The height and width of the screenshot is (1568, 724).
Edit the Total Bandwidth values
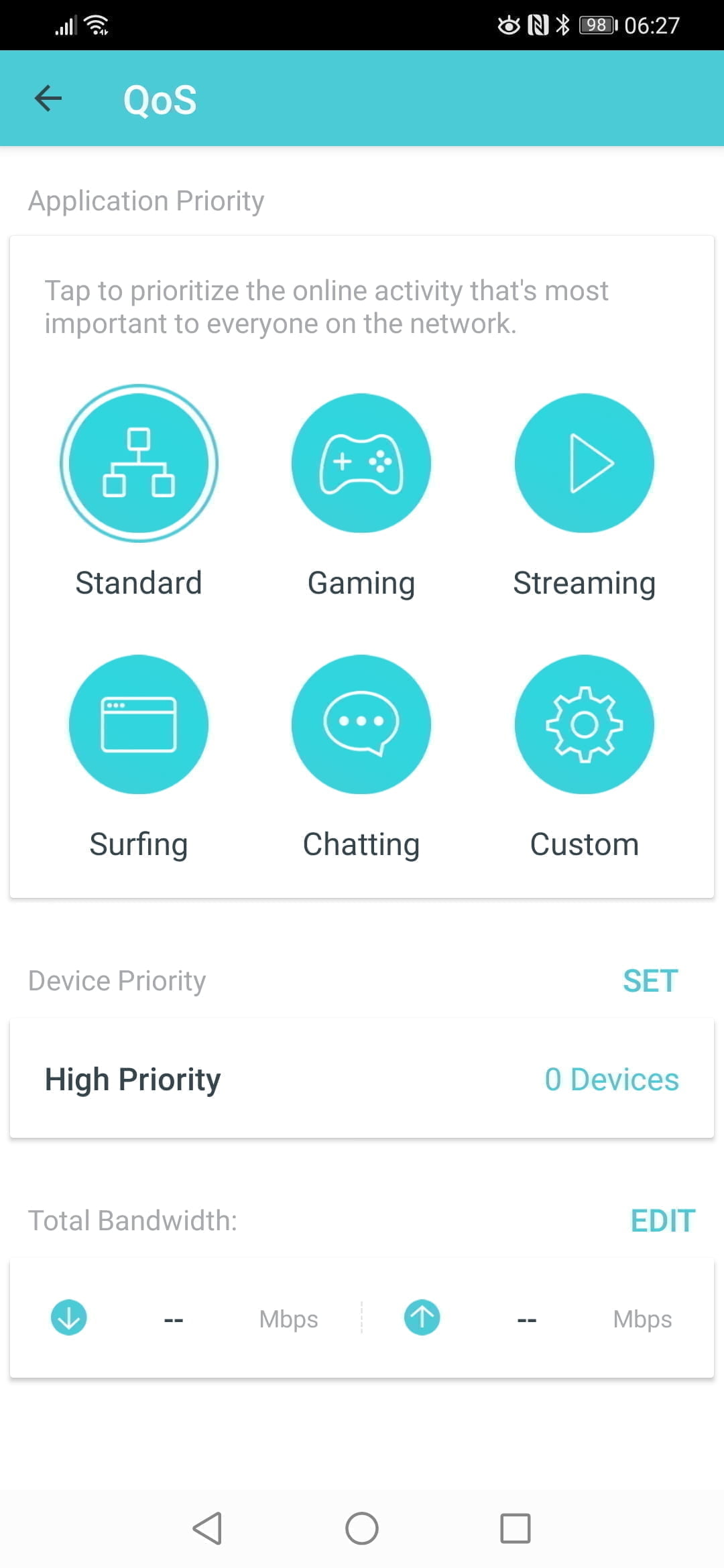[662, 1220]
